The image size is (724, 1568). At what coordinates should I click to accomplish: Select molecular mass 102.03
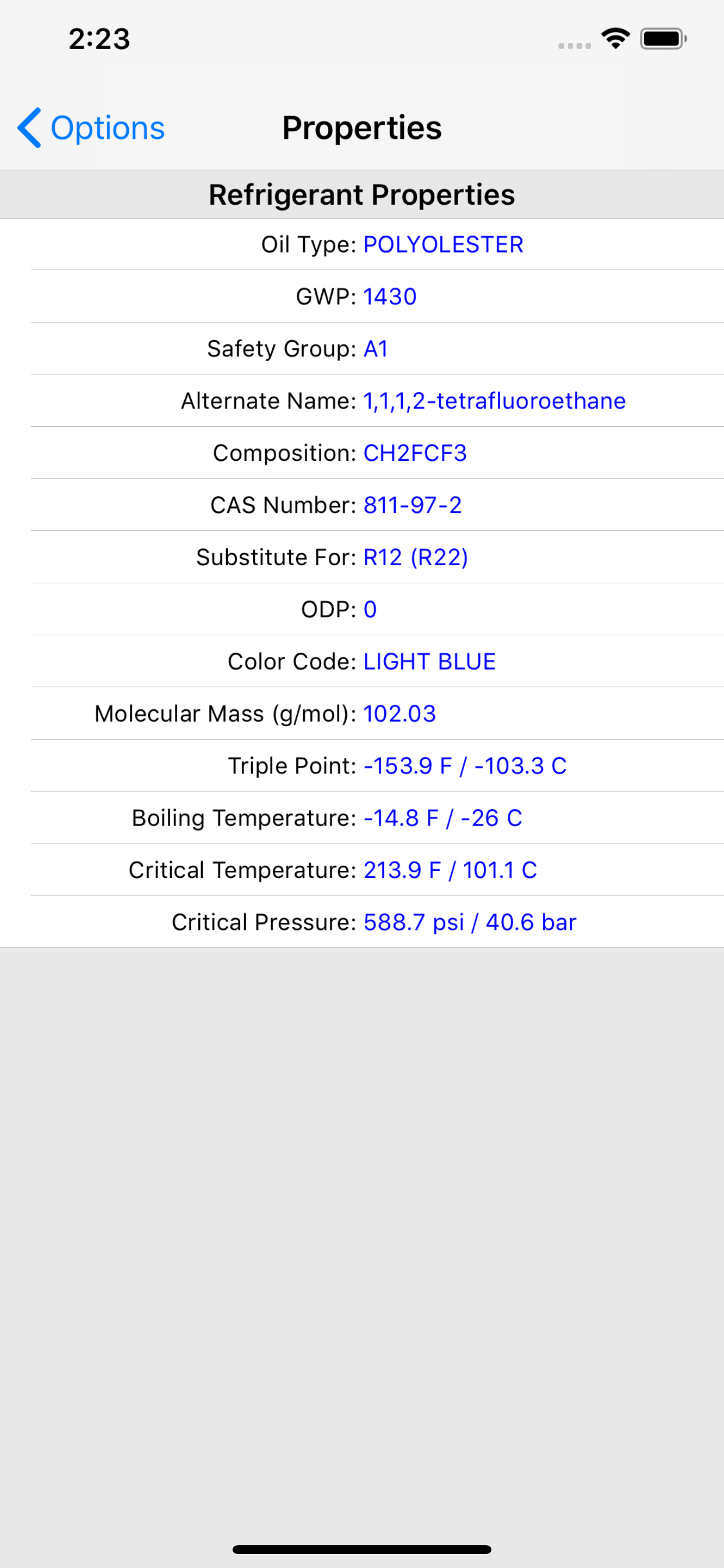(x=399, y=713)
